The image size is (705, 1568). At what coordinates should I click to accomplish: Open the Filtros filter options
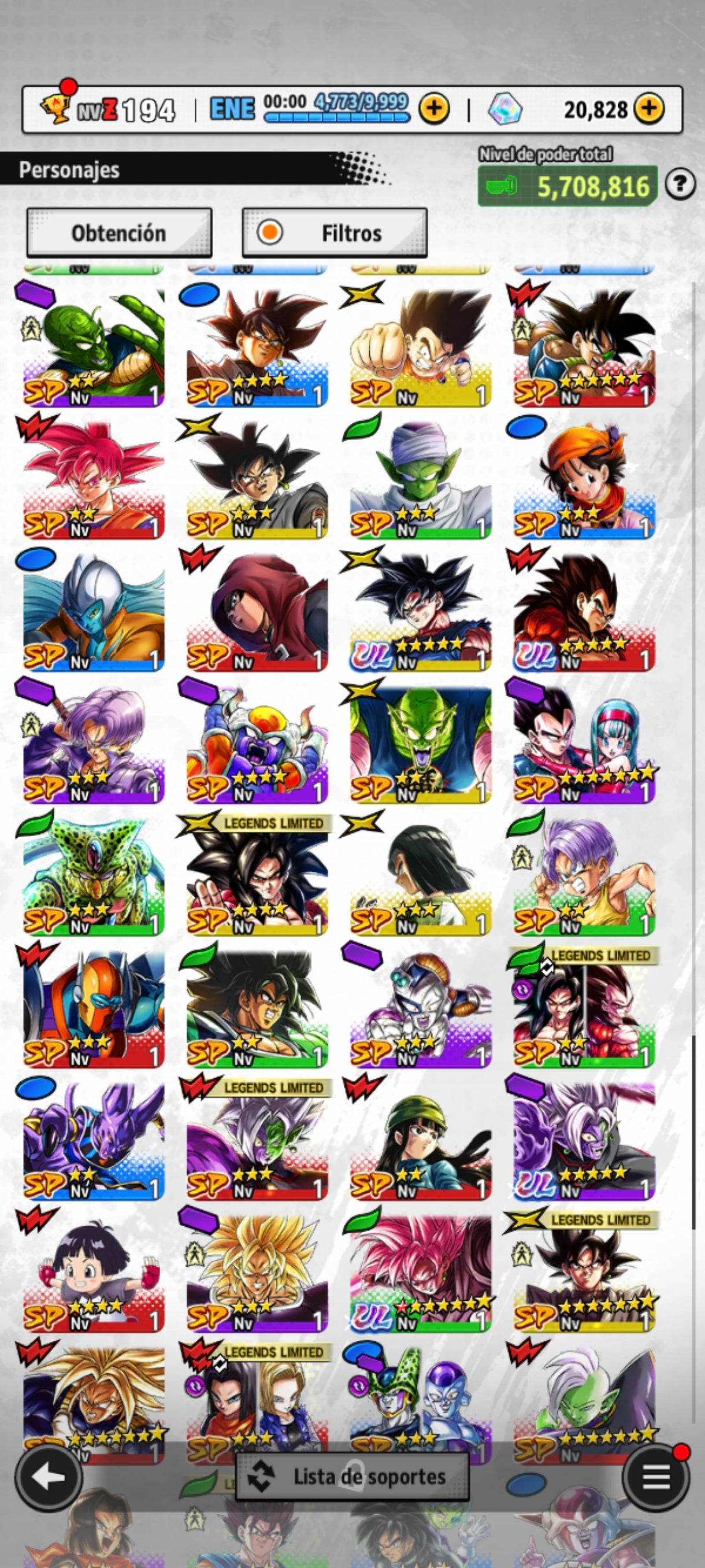335,232
